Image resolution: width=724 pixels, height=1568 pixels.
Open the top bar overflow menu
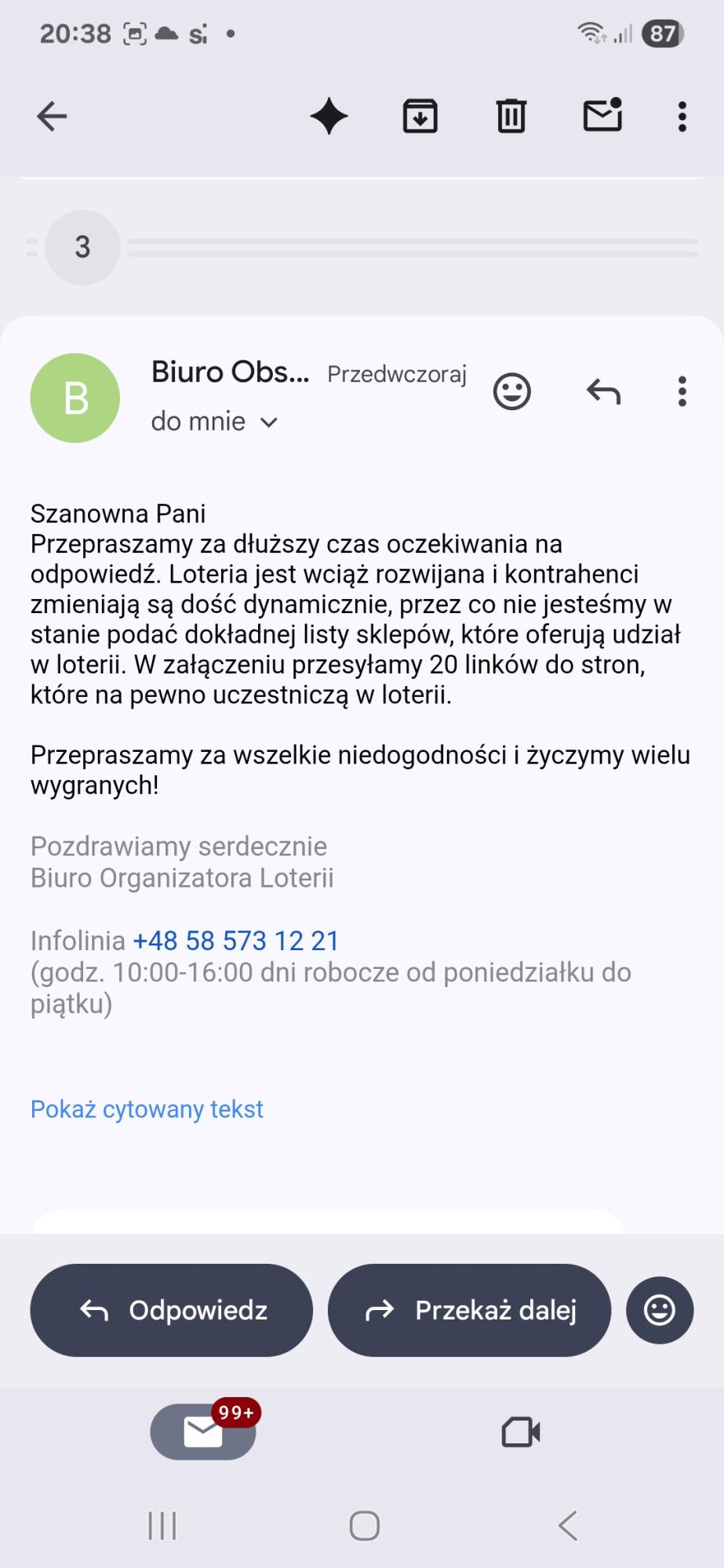coord(682,117)
